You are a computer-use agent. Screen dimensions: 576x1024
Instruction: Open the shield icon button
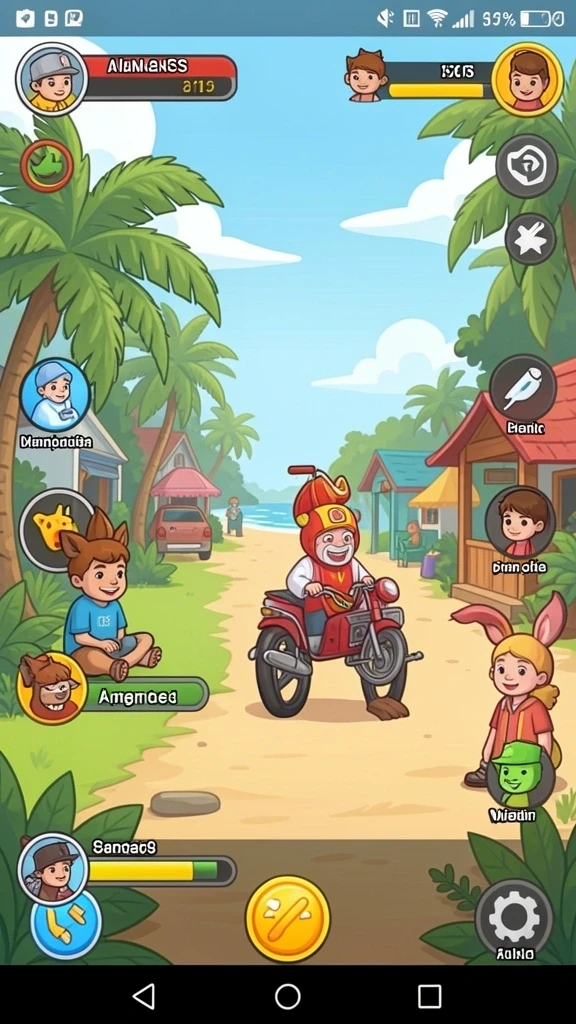tap(526, 166)
